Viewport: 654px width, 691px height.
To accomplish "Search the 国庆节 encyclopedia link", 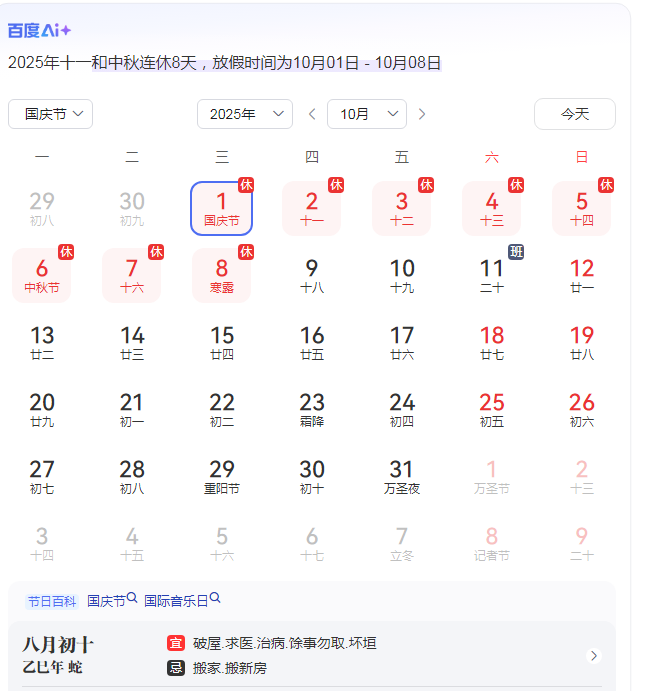I will [x=111, y=601].
